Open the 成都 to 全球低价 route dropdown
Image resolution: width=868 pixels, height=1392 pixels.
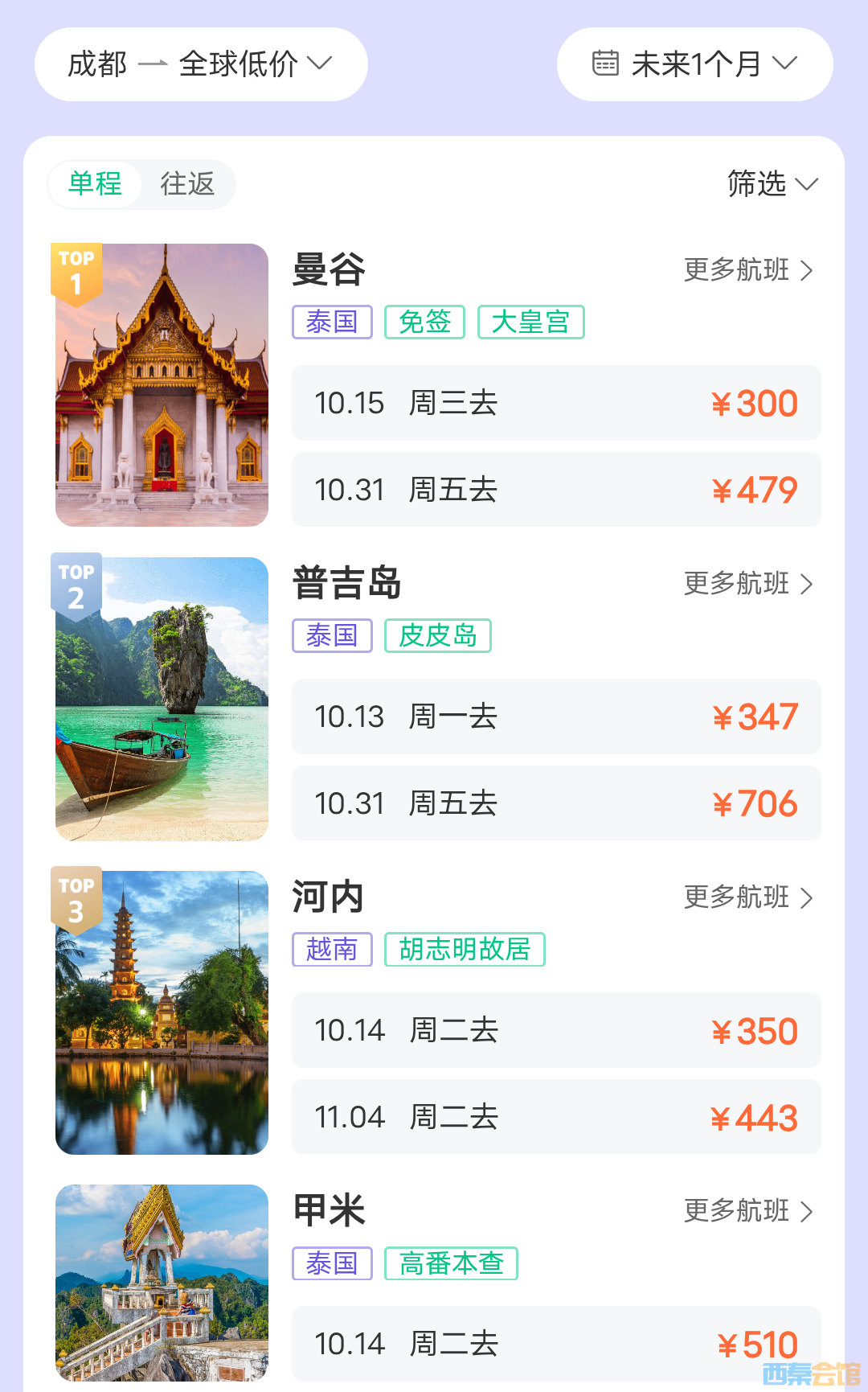(200, 64)
